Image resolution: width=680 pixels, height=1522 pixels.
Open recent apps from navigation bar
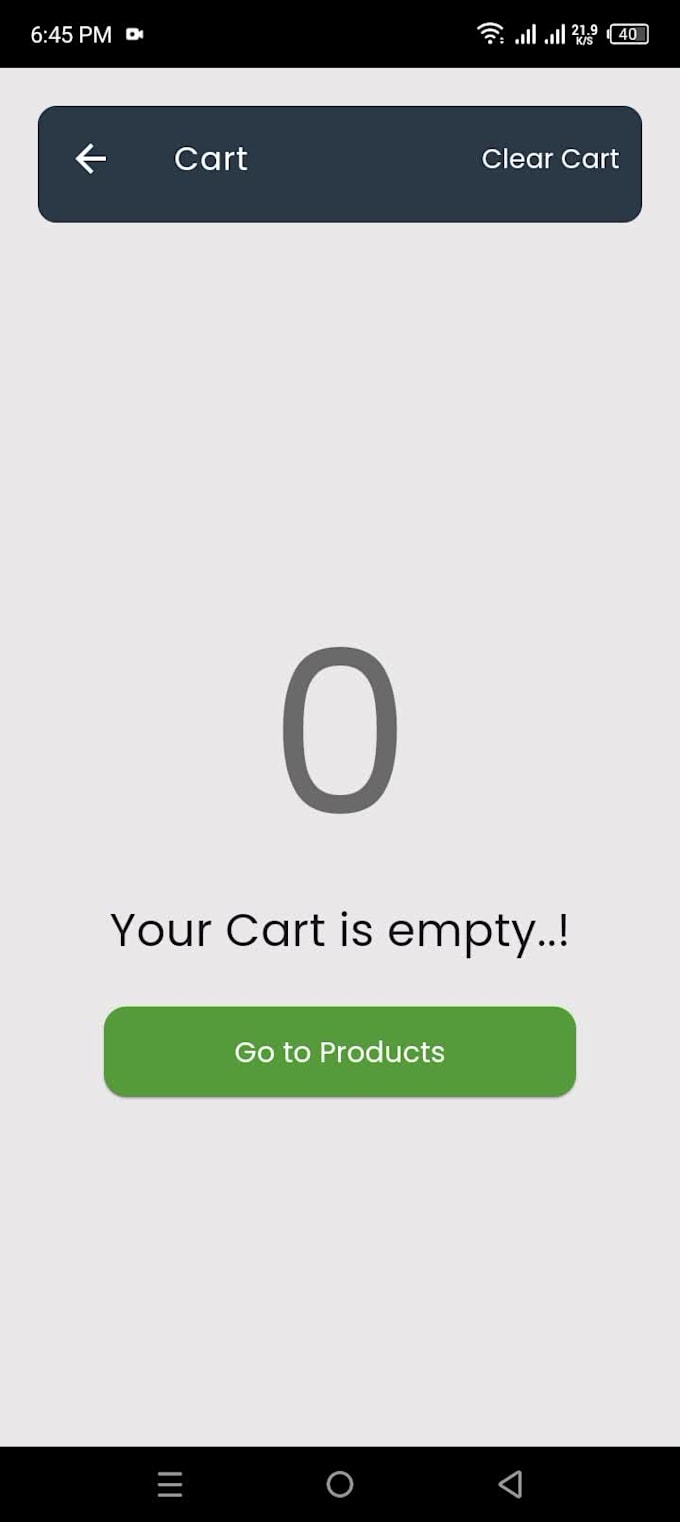170,1484
